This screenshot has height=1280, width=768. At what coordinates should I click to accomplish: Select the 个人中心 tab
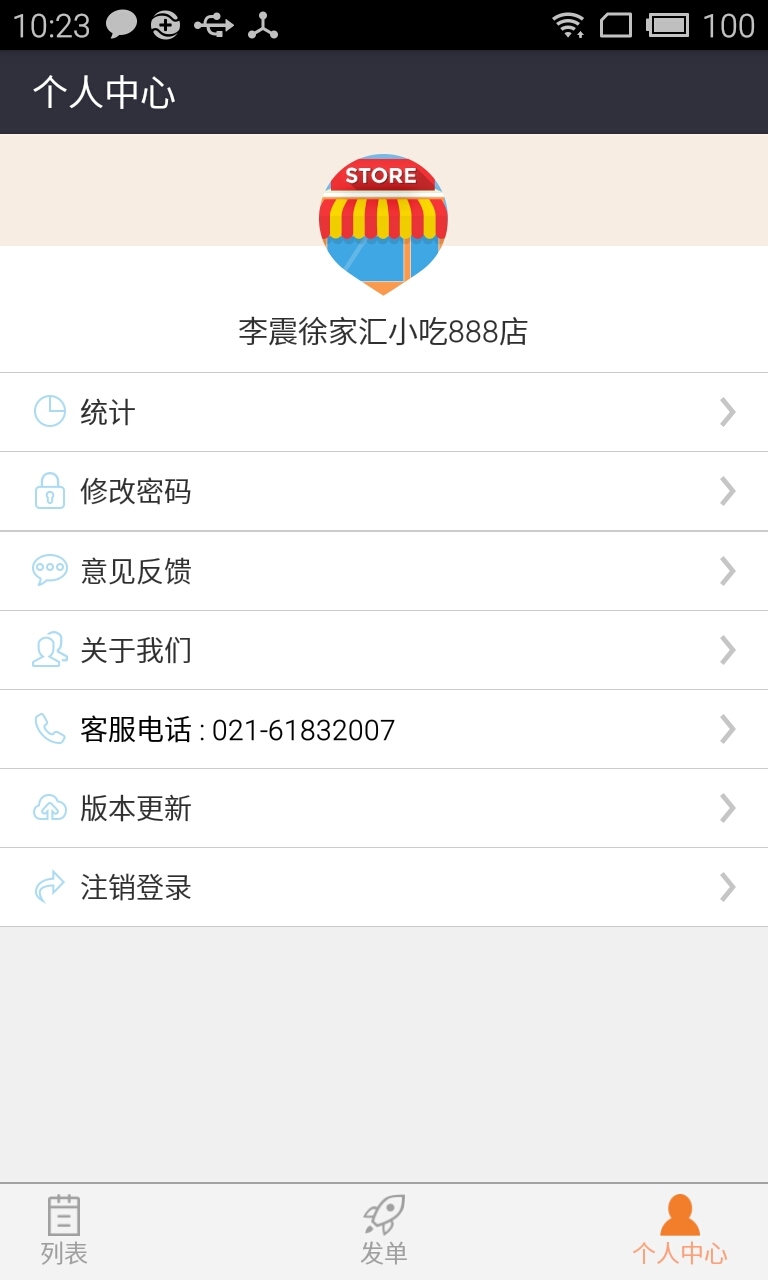[x=680, y=1231]
